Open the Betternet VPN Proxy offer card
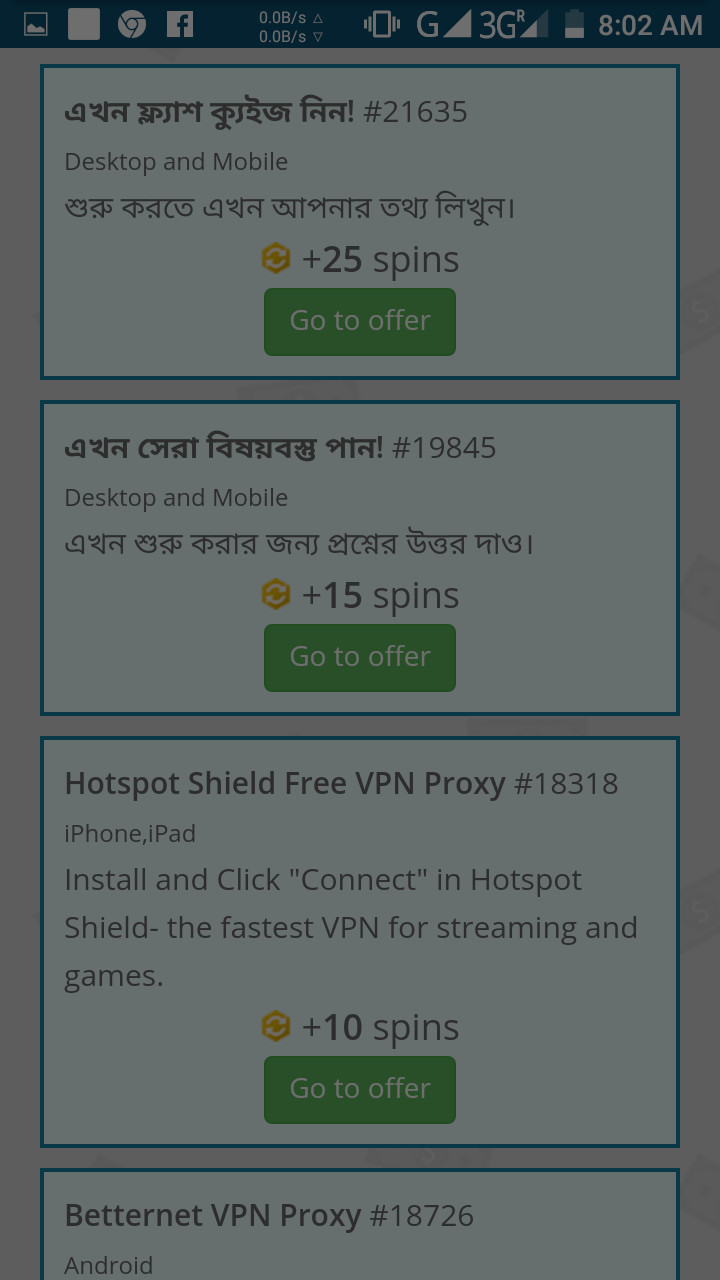Image resolution: width=720 pixels, height=1280 pixels. pyautogui.click(x=269, y=1216)
